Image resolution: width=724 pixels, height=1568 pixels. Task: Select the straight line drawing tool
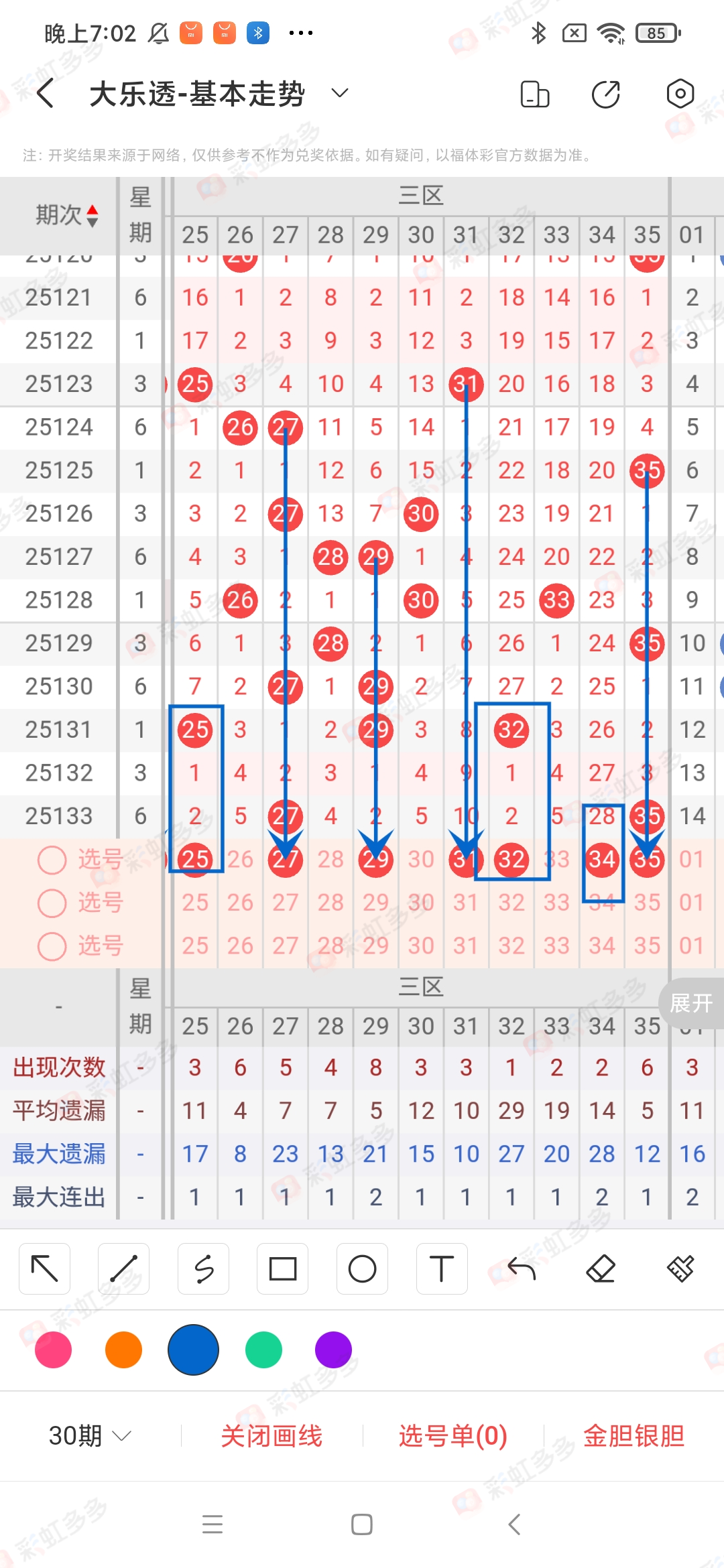(x=123, y=1268)
